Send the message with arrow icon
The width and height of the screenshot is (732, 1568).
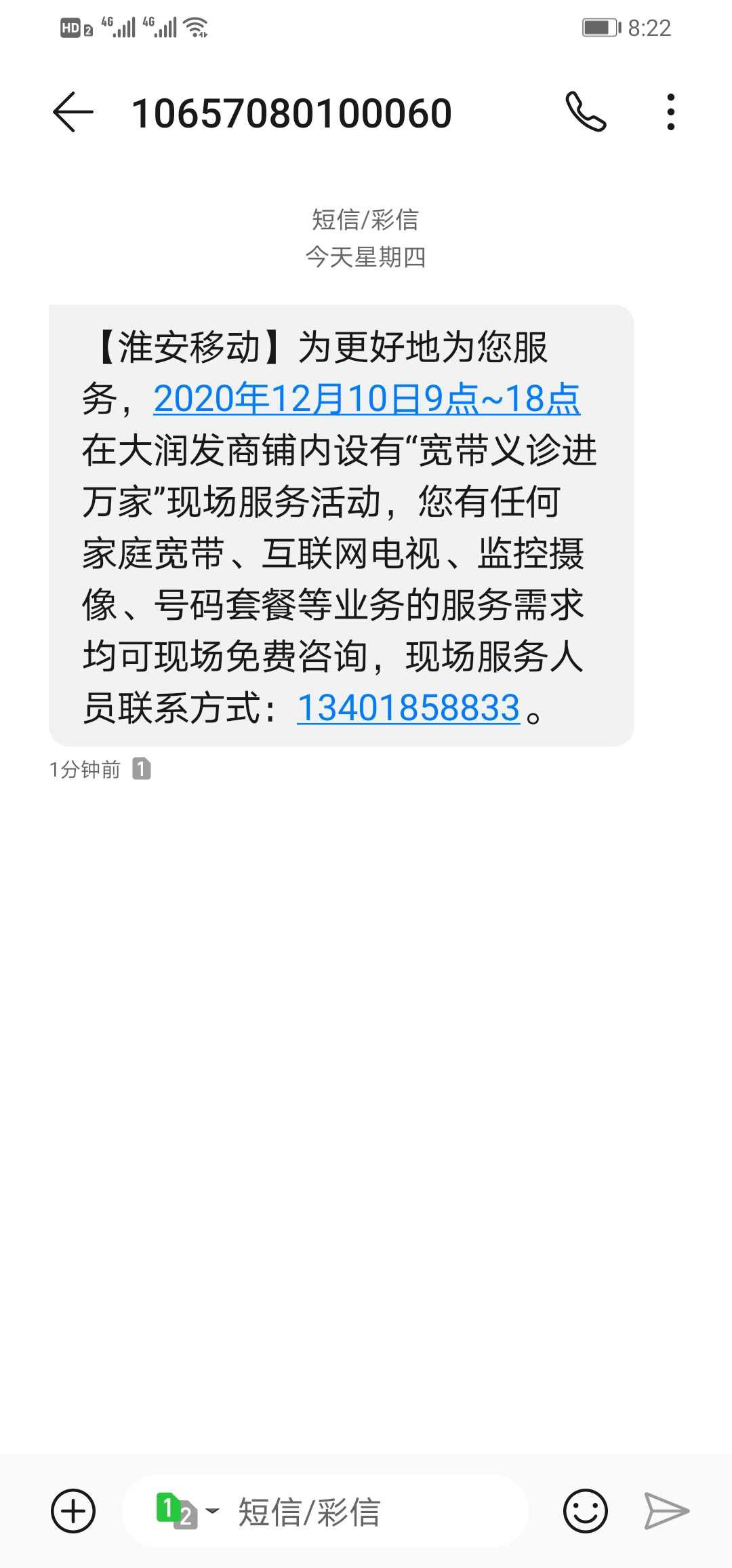pos(666,1511)
